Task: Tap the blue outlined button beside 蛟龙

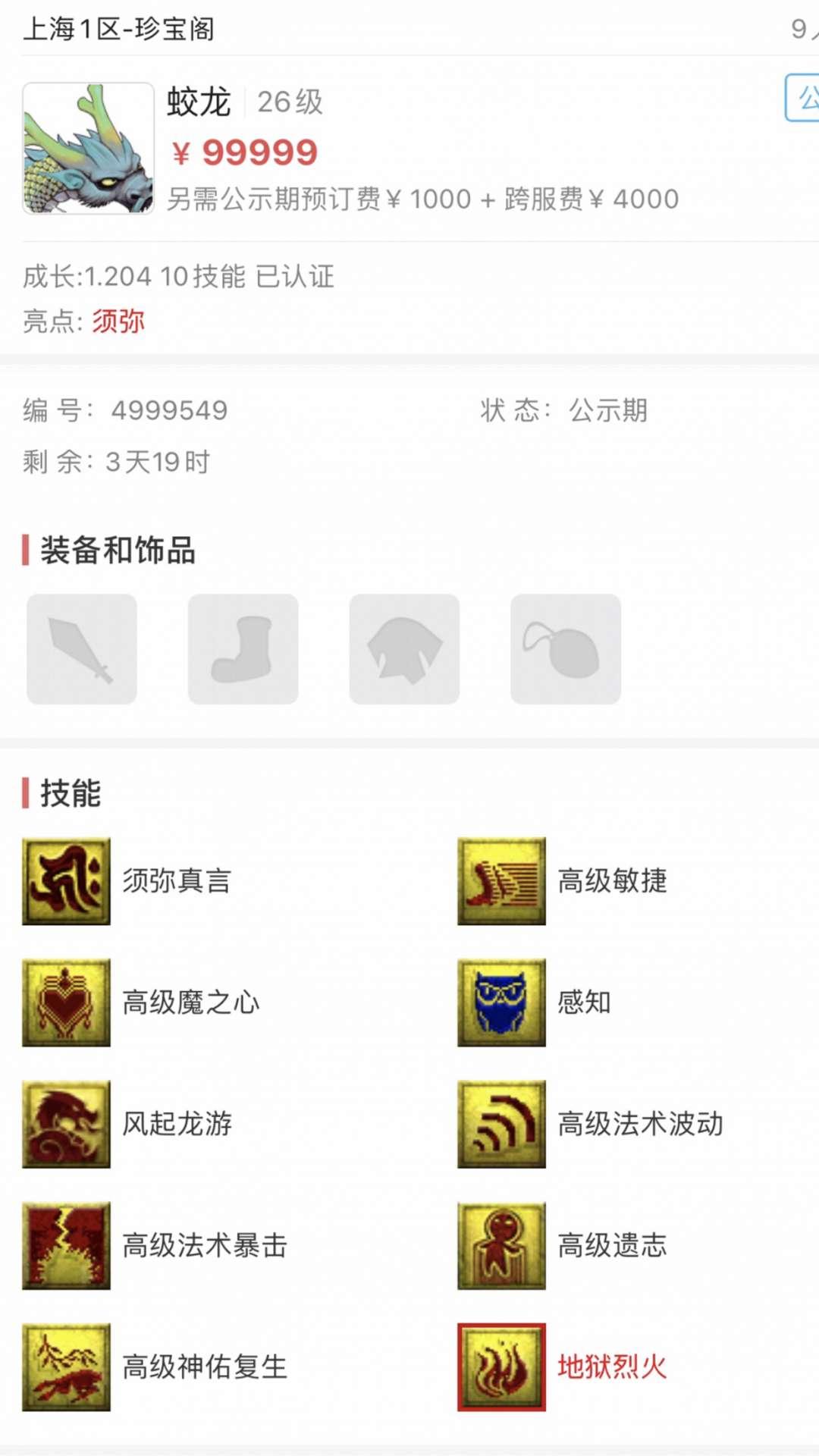Action: point(802,98)
